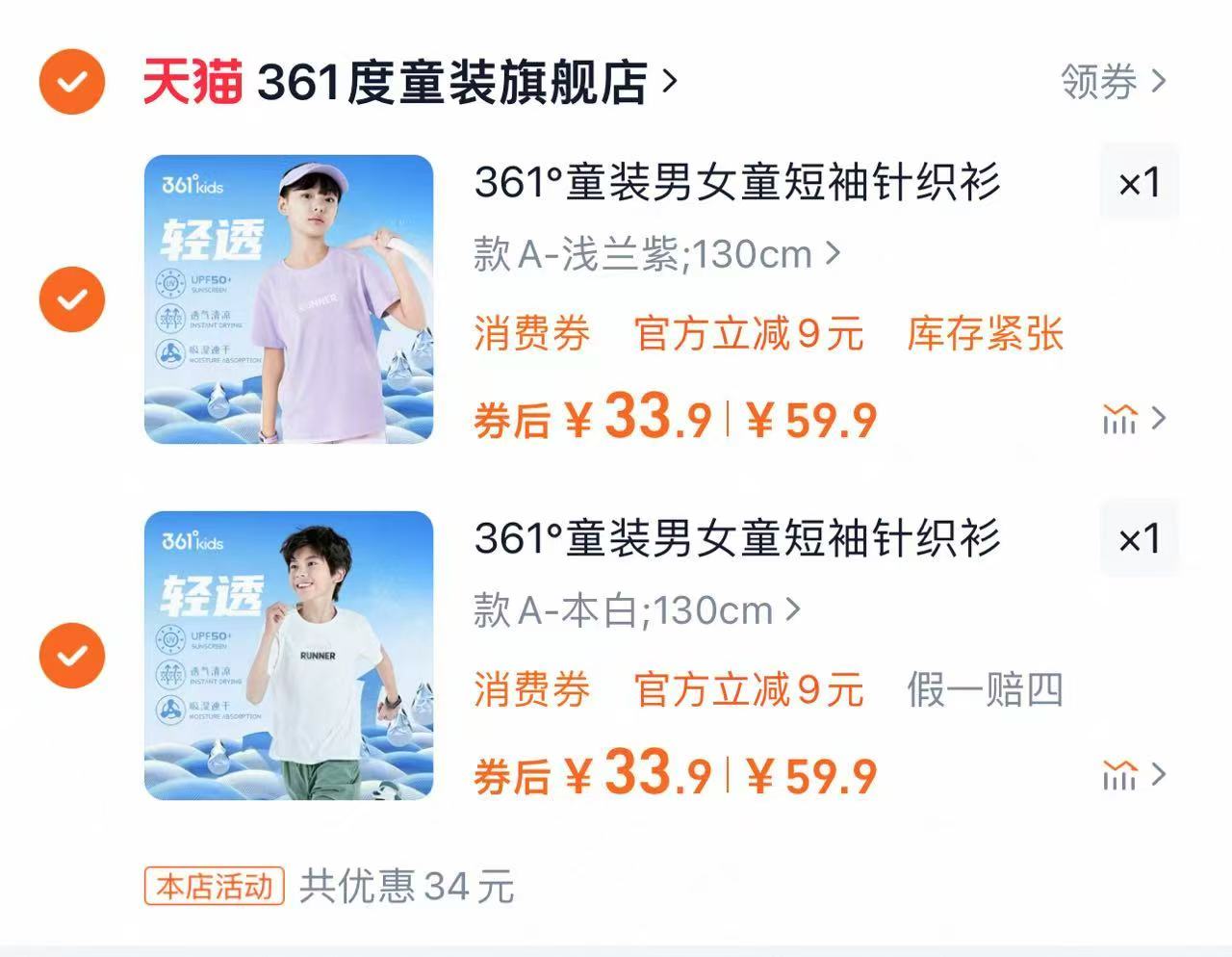Image resolution: width=1232 pixels, height=957 pixels.
Task: Open the 本白 T-shirt product image
Action: (x=289, y=656)
